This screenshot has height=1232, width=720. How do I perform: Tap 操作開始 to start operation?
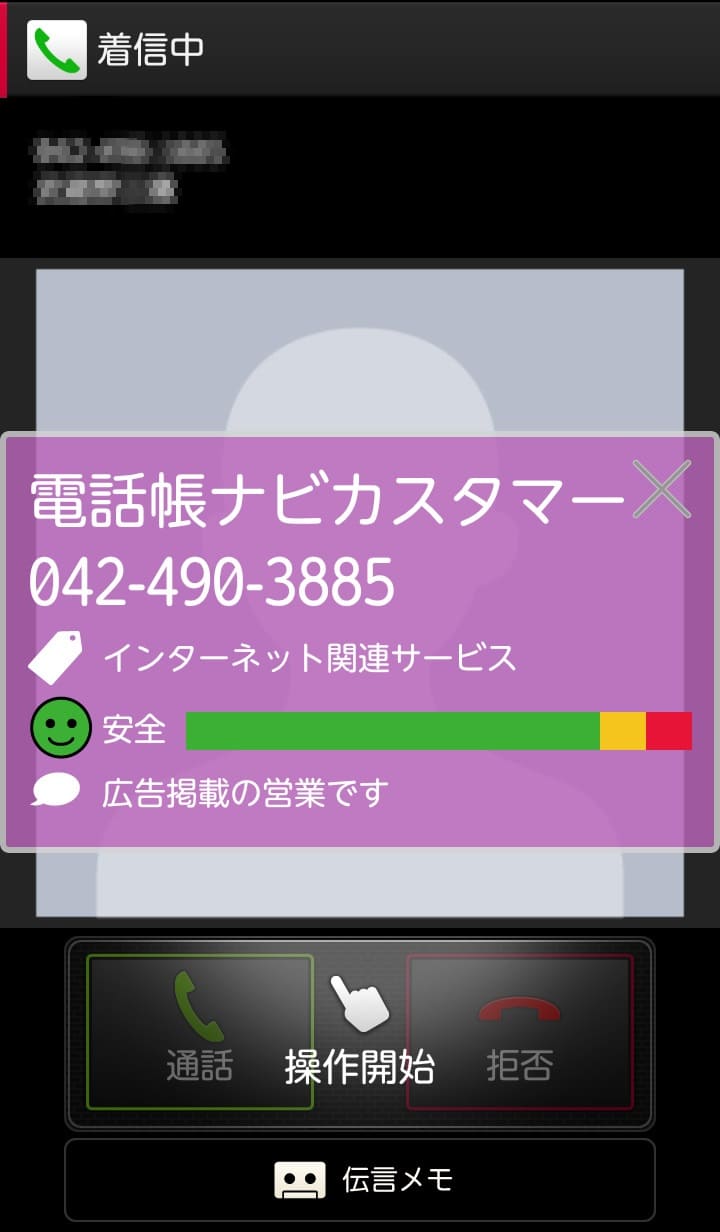point(360,1040)
